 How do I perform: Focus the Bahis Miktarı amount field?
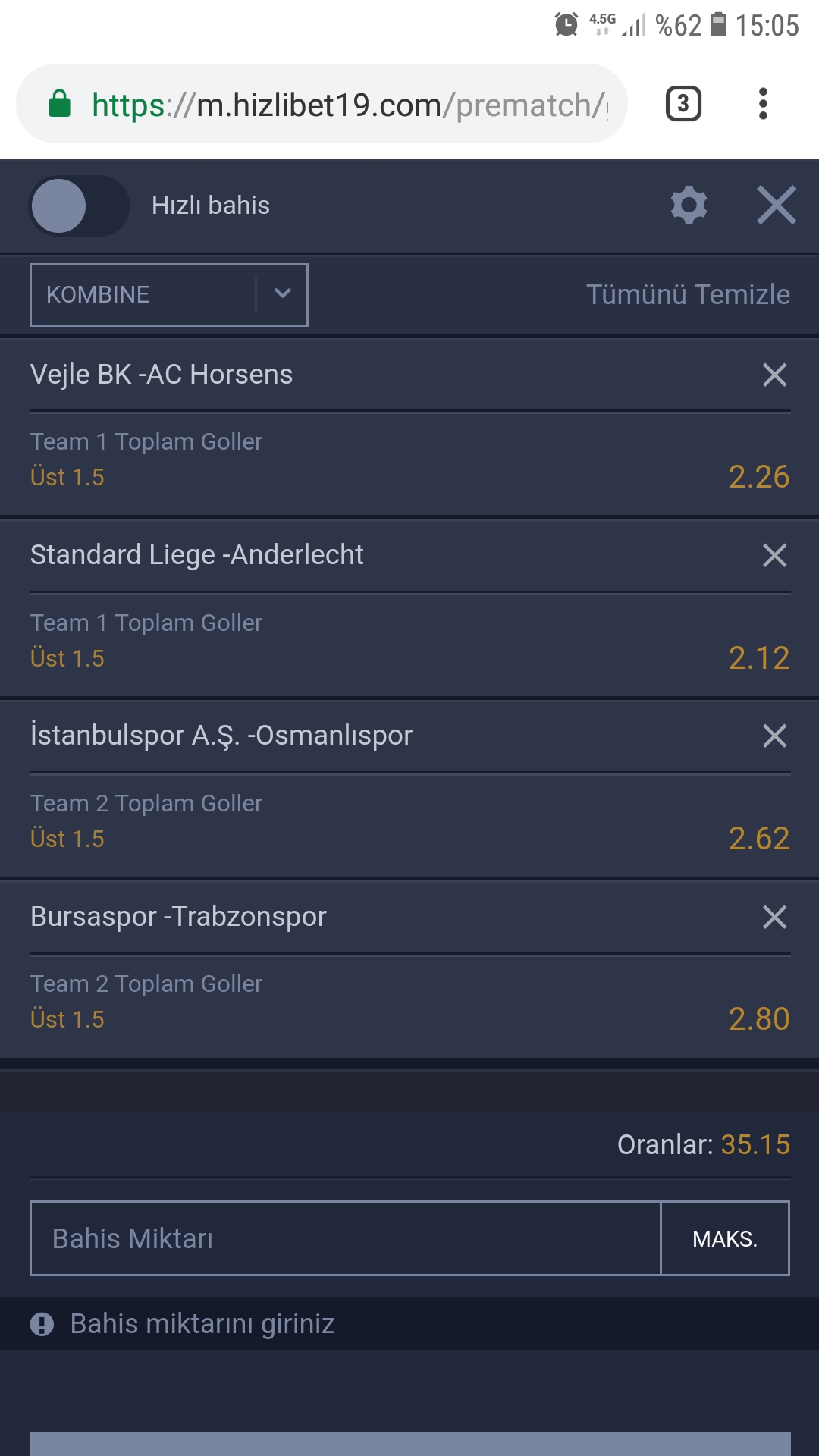346,1238
